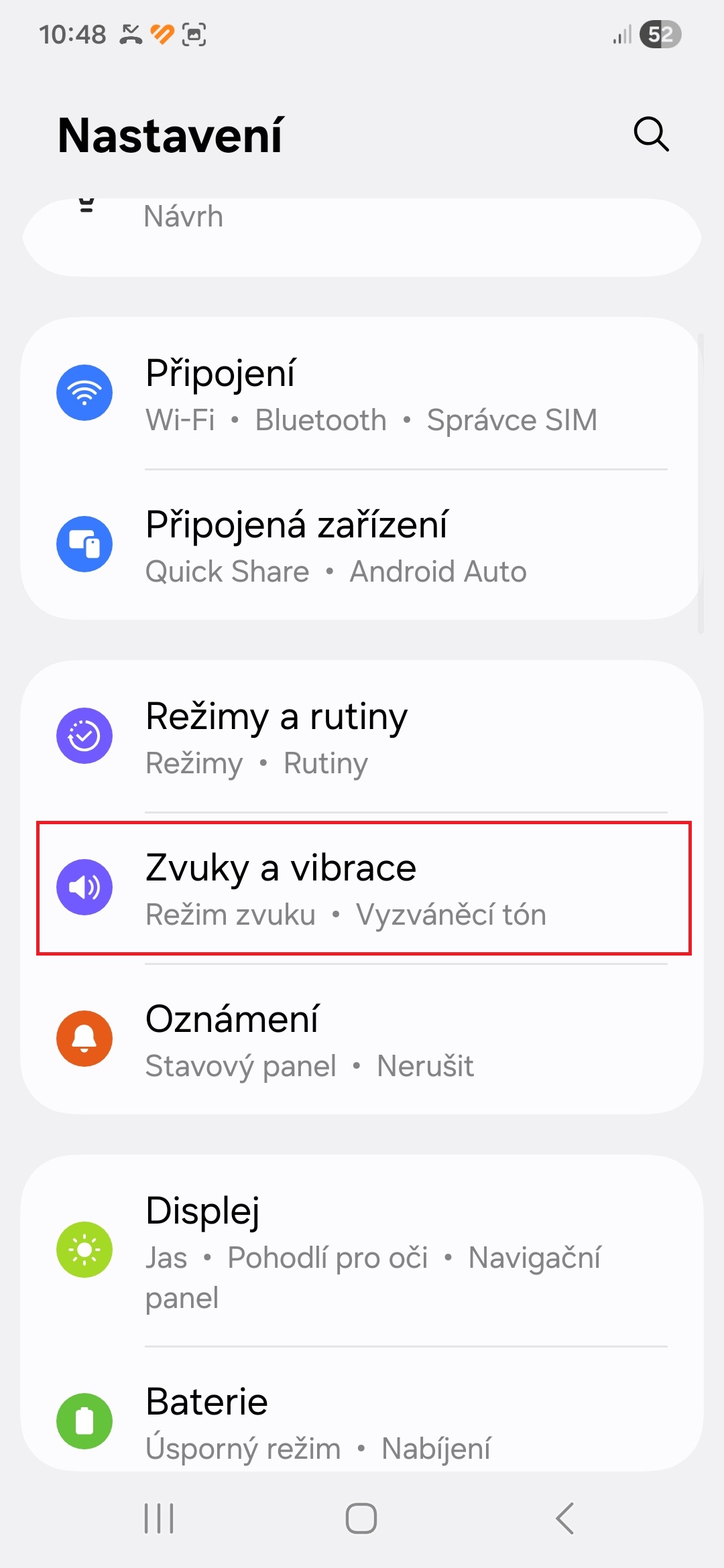
Task: Go back with the navigation back button
Action: pos(564,1518)
